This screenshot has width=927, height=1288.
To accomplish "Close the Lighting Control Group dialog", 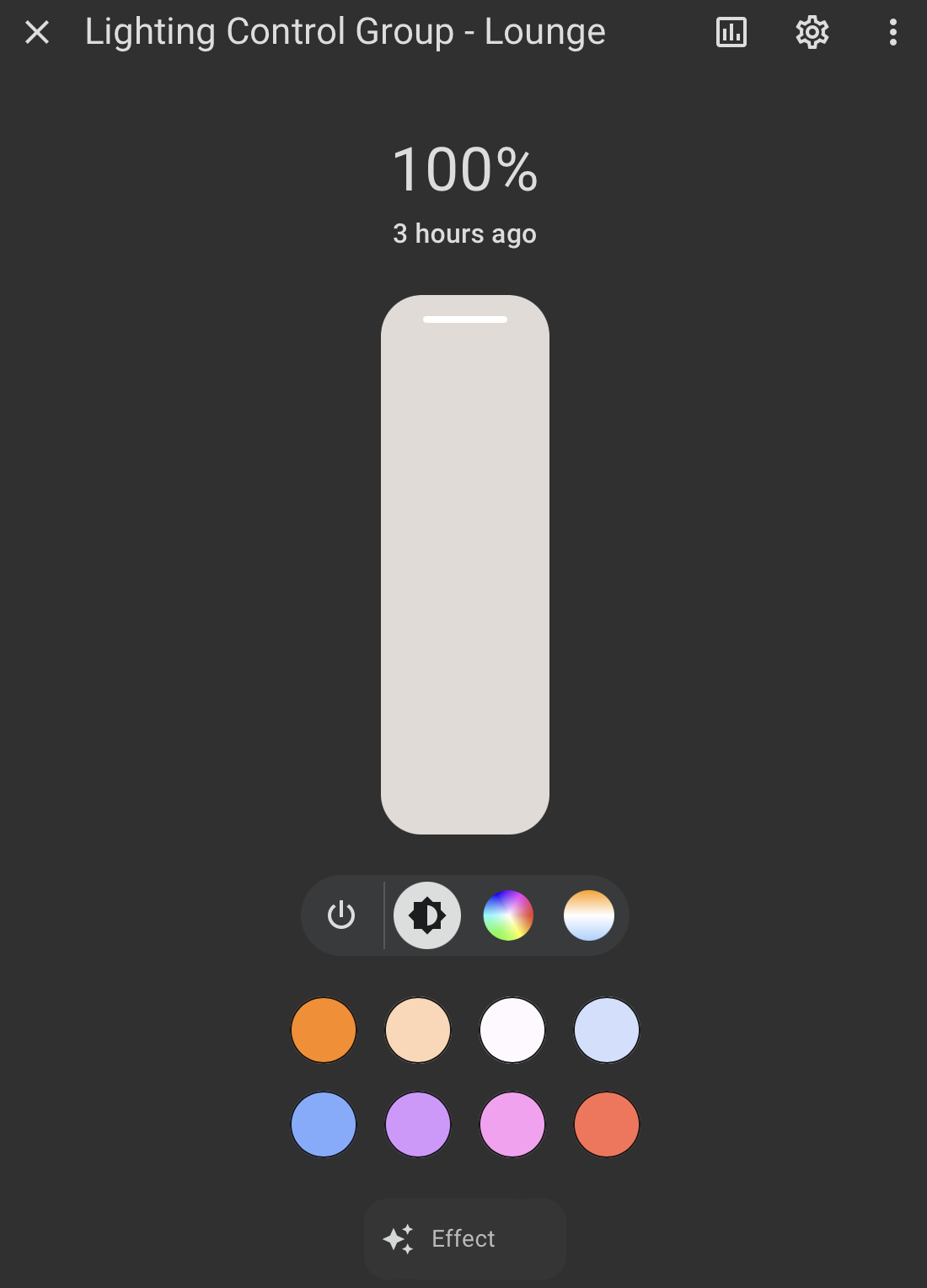I will click(37, 33).
